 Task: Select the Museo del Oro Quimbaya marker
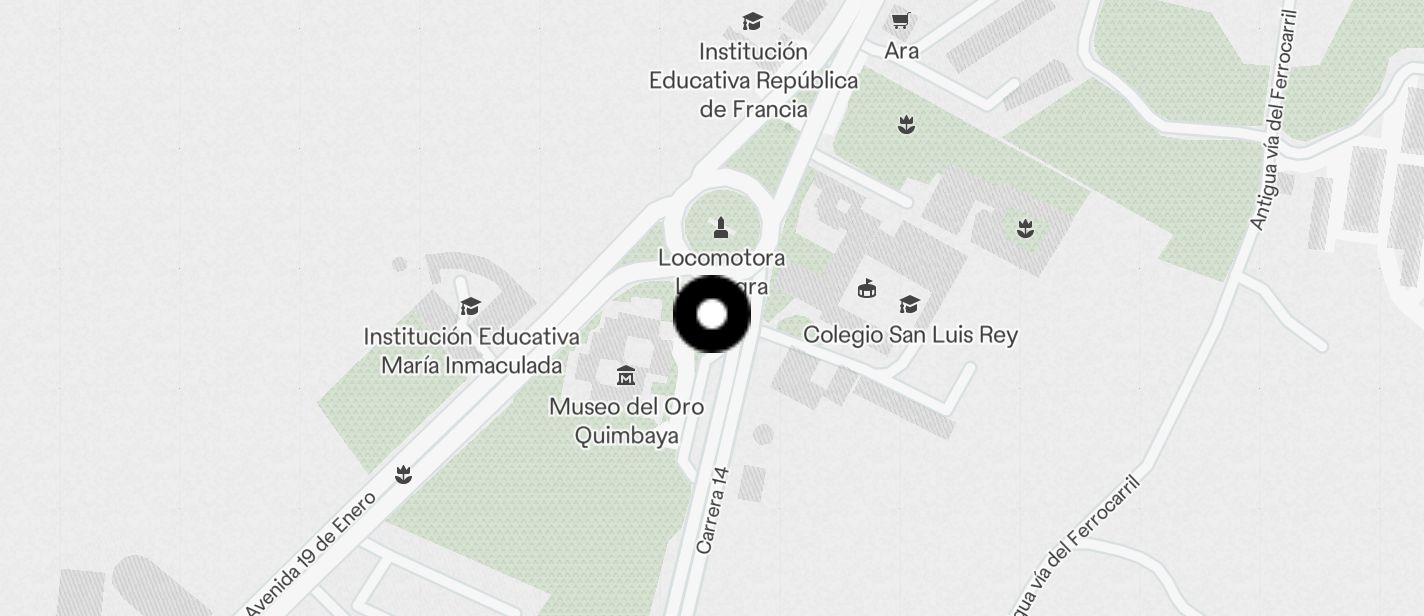tap(626, 376)
